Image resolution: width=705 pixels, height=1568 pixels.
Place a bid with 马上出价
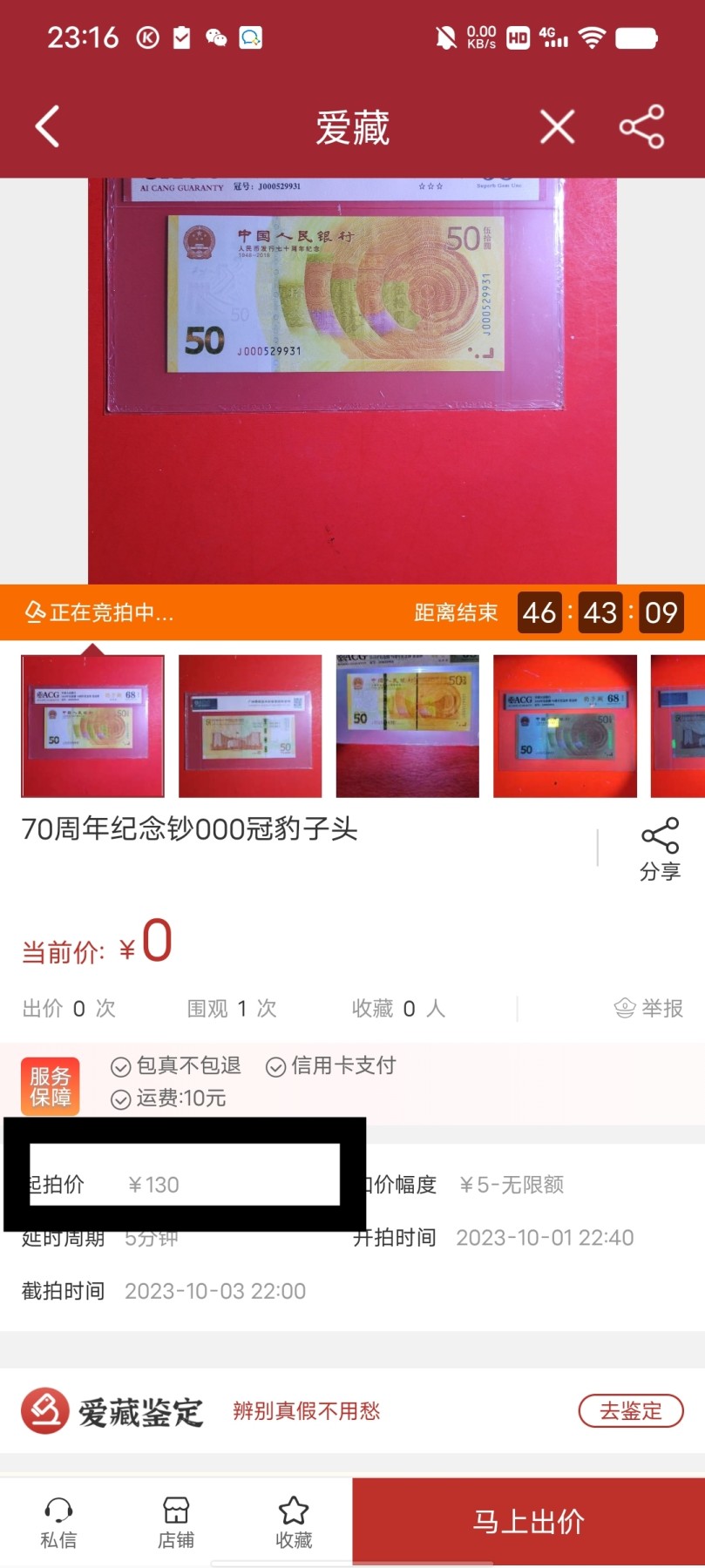528,1521
